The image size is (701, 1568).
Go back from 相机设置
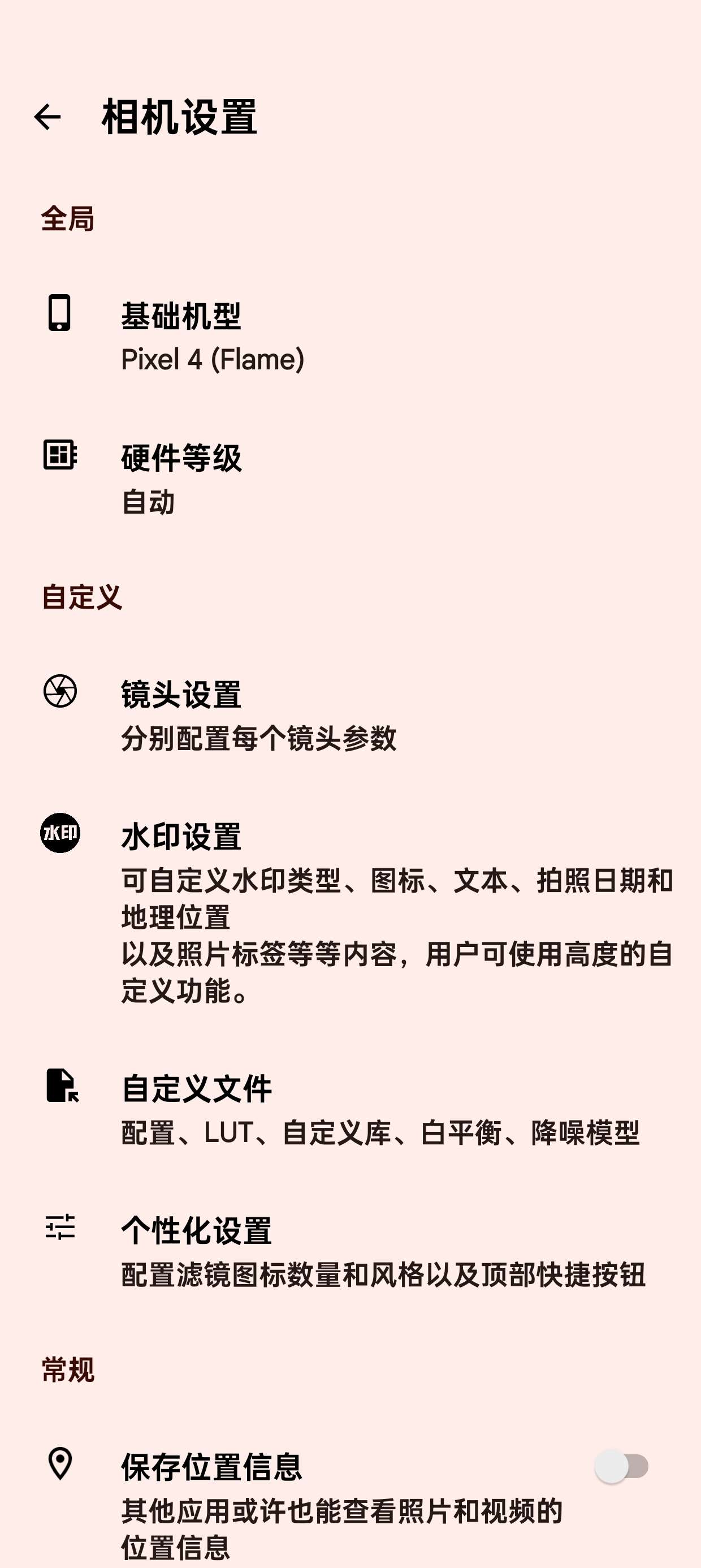coord(47,117)
